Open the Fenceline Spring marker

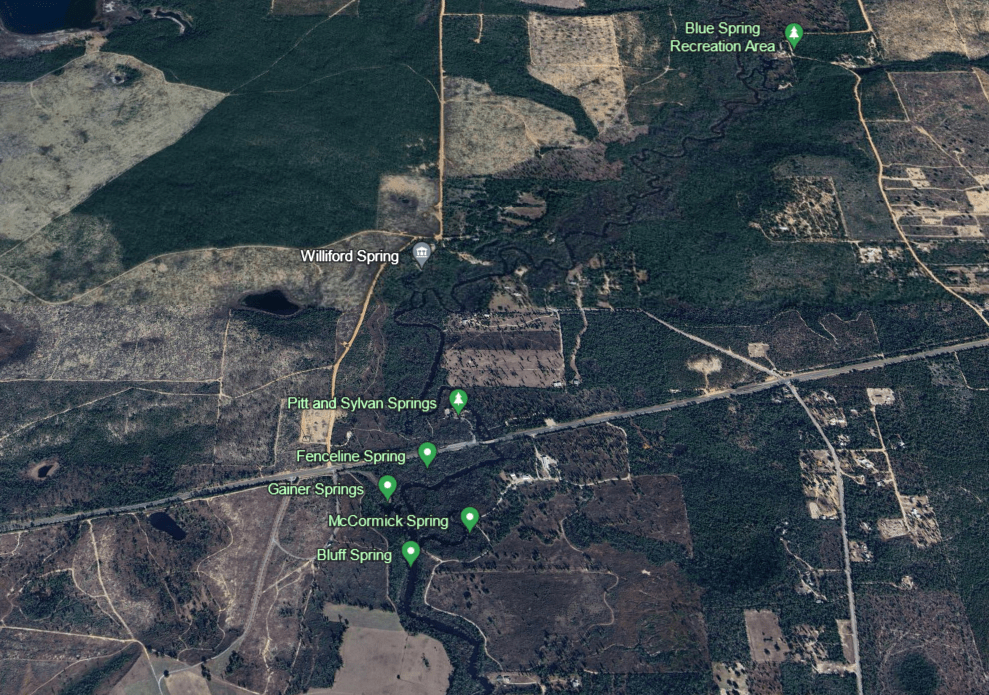[x=427, y=453]
